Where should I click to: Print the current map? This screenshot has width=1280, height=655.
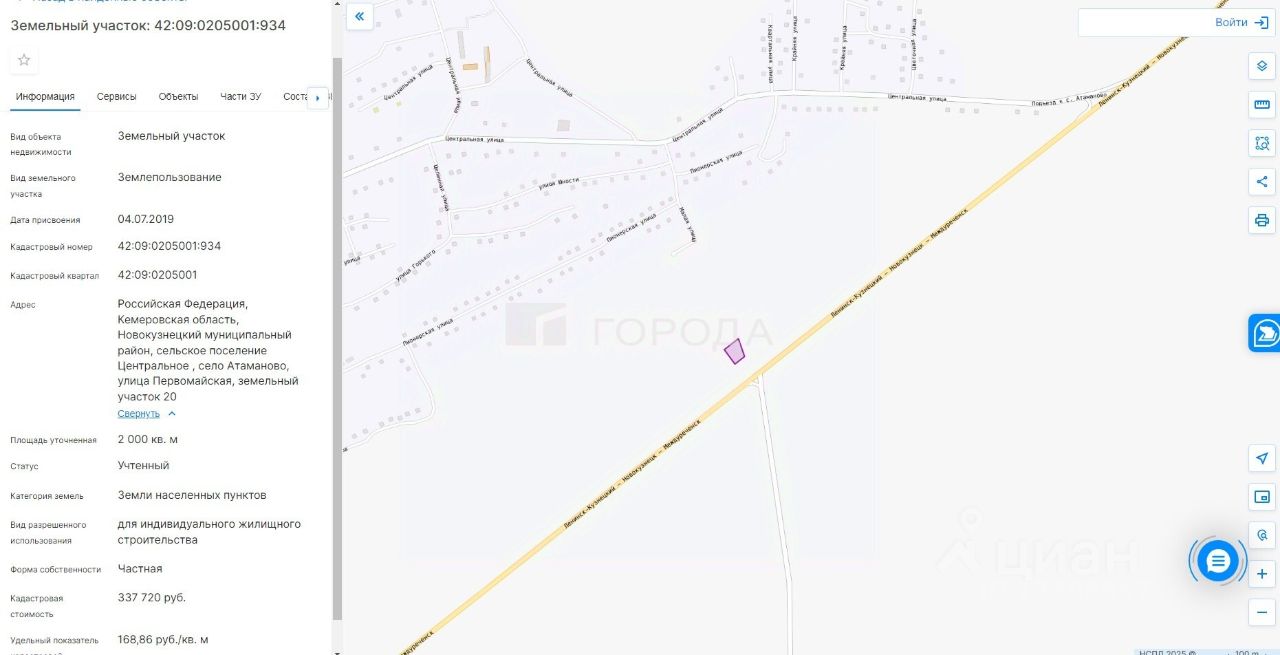click(x=1261, y=220)
